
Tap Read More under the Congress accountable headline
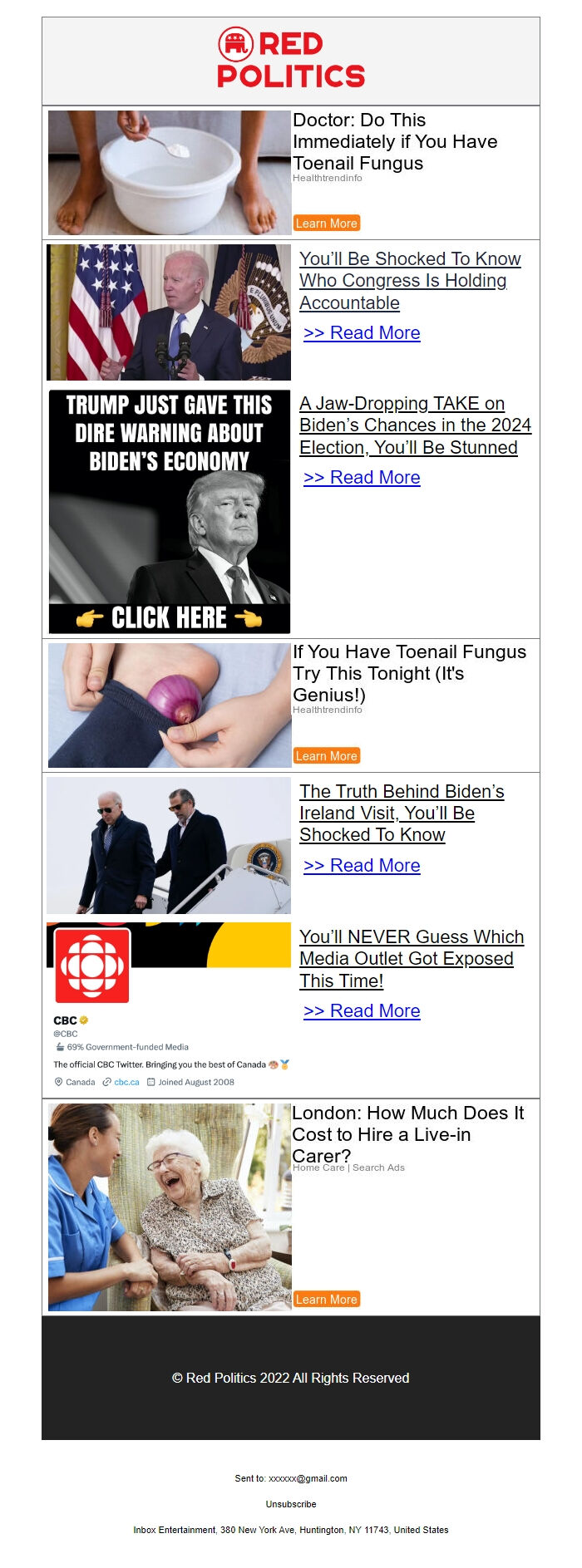[362, 333]
